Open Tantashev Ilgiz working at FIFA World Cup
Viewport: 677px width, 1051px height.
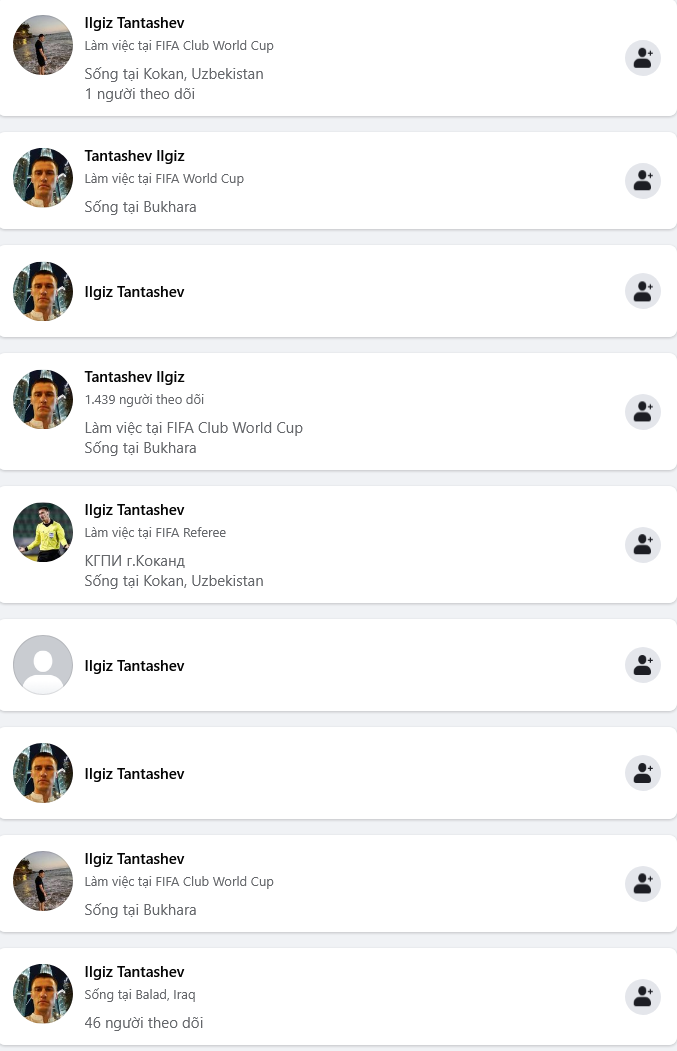134,156
